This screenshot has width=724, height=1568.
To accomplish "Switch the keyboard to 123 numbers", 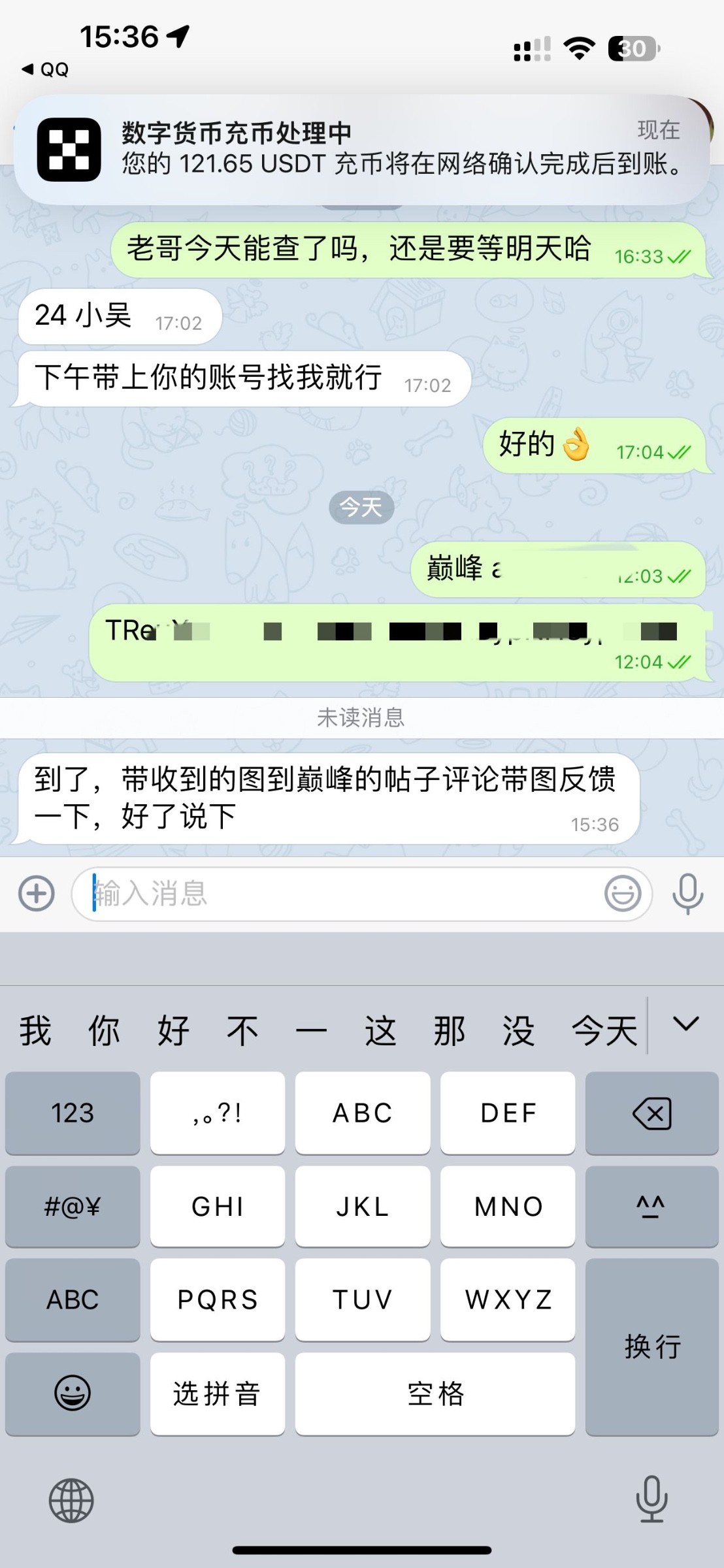I will click(x=73, y=1113).
